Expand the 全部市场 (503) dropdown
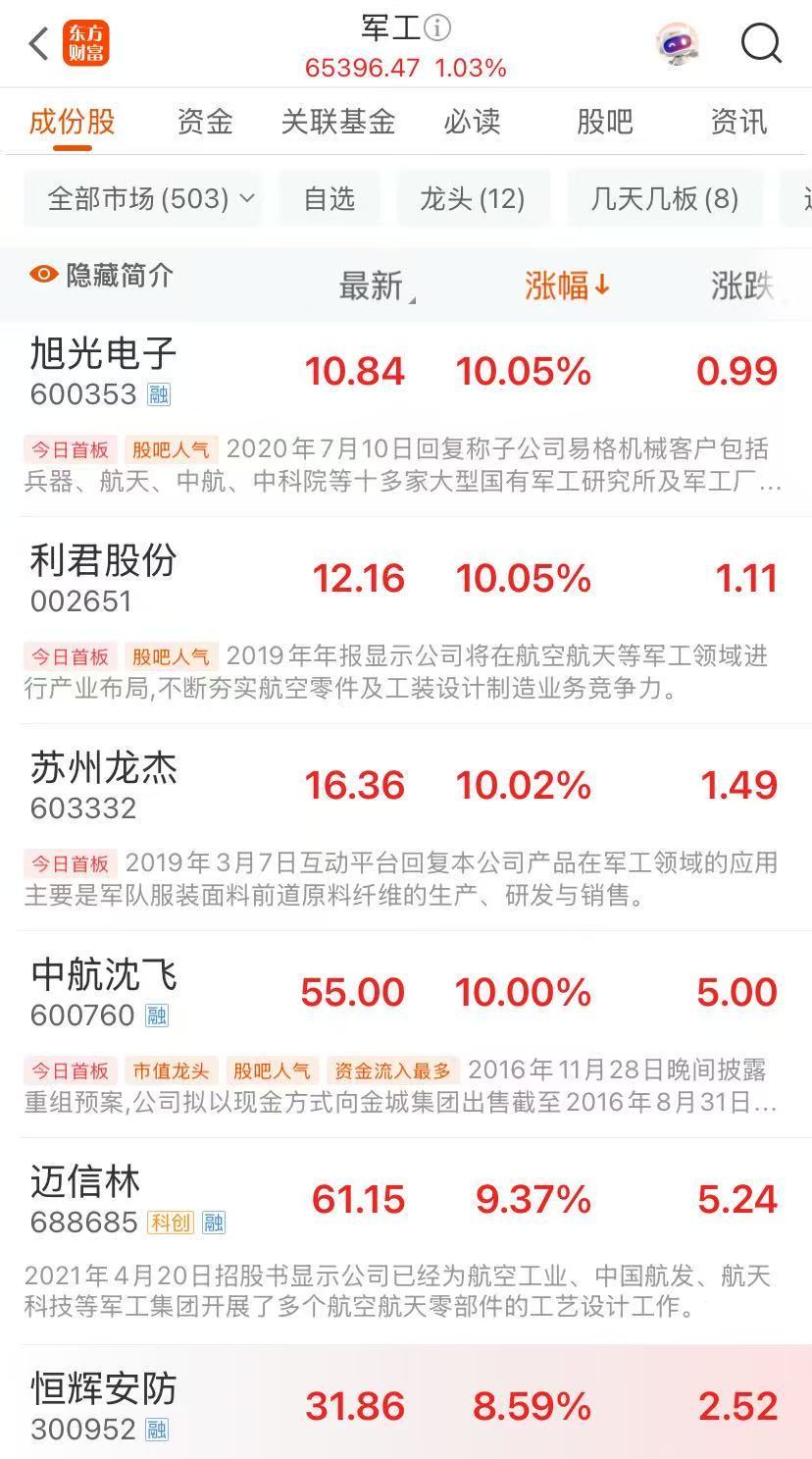 tap(150, 199)
